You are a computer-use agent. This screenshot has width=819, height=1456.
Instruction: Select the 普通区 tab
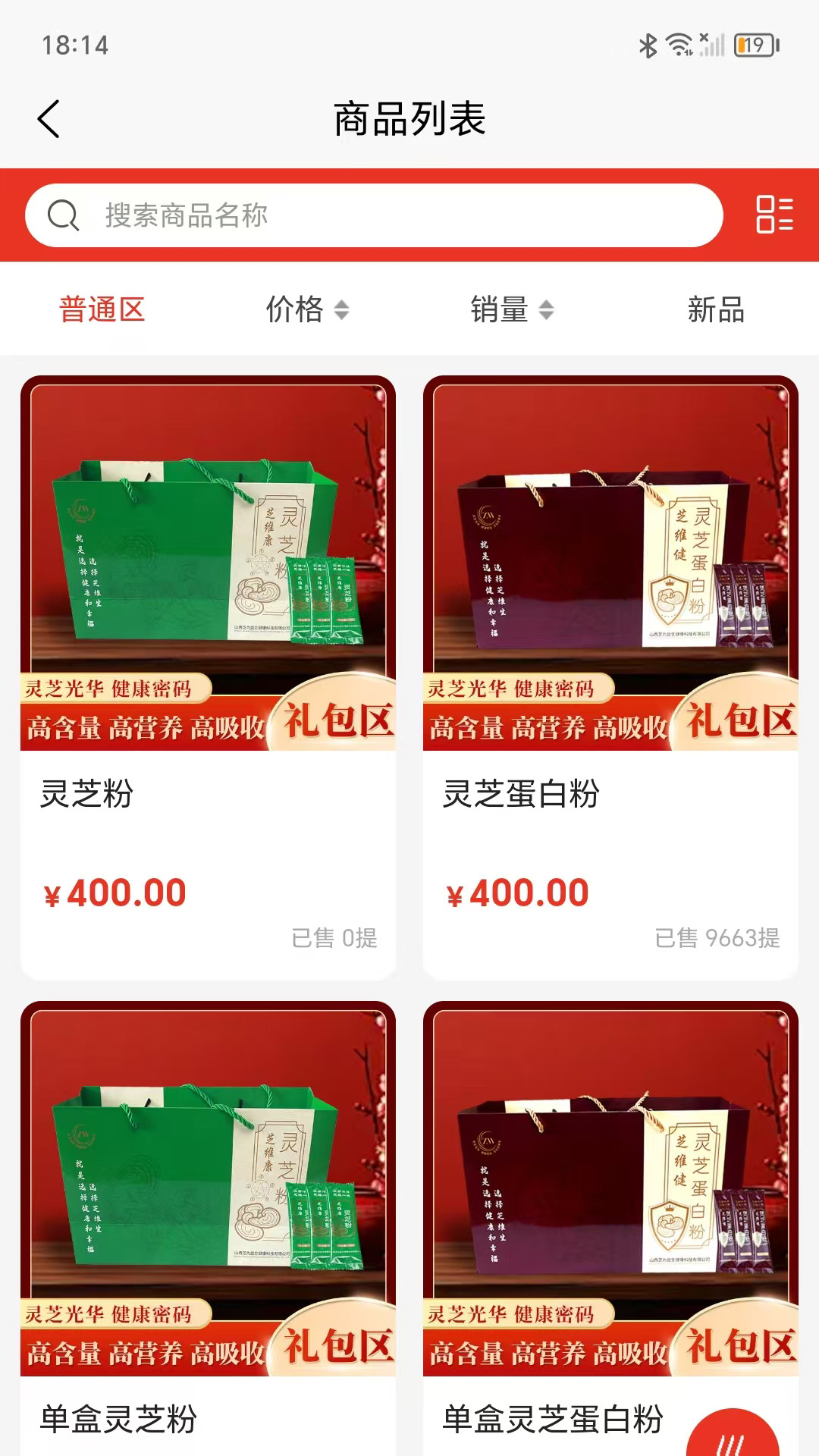pyautogui.click(x=102, y=309)
